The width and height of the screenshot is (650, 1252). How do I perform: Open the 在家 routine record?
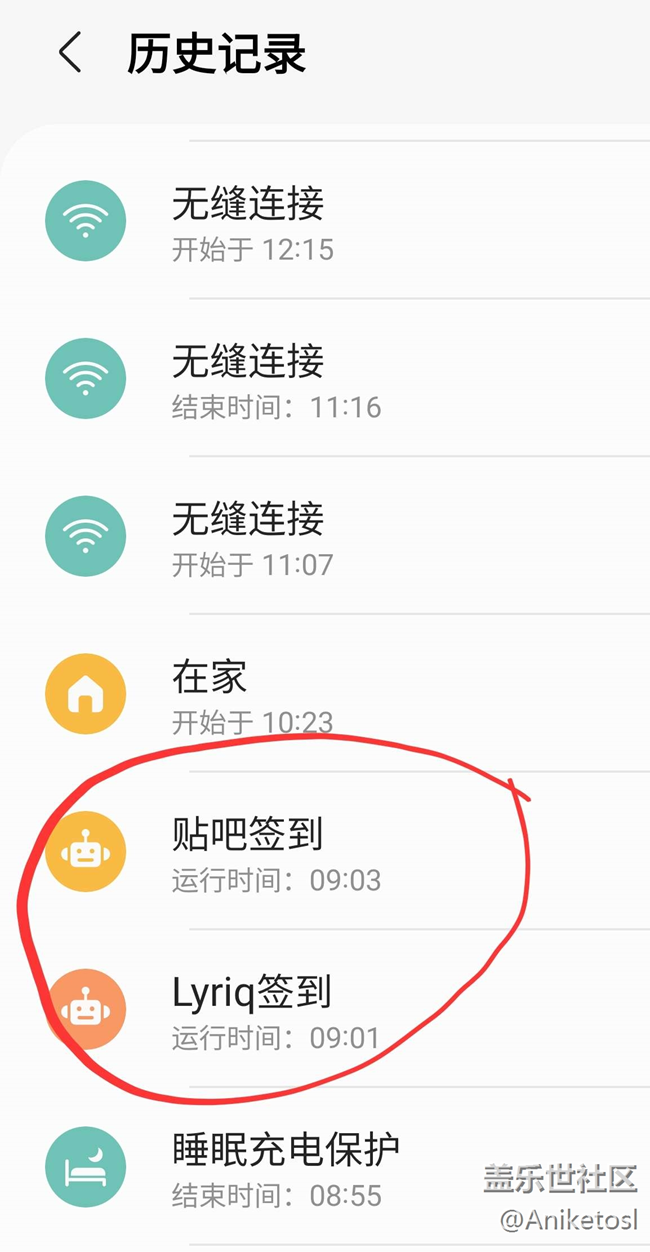[325, 692]
